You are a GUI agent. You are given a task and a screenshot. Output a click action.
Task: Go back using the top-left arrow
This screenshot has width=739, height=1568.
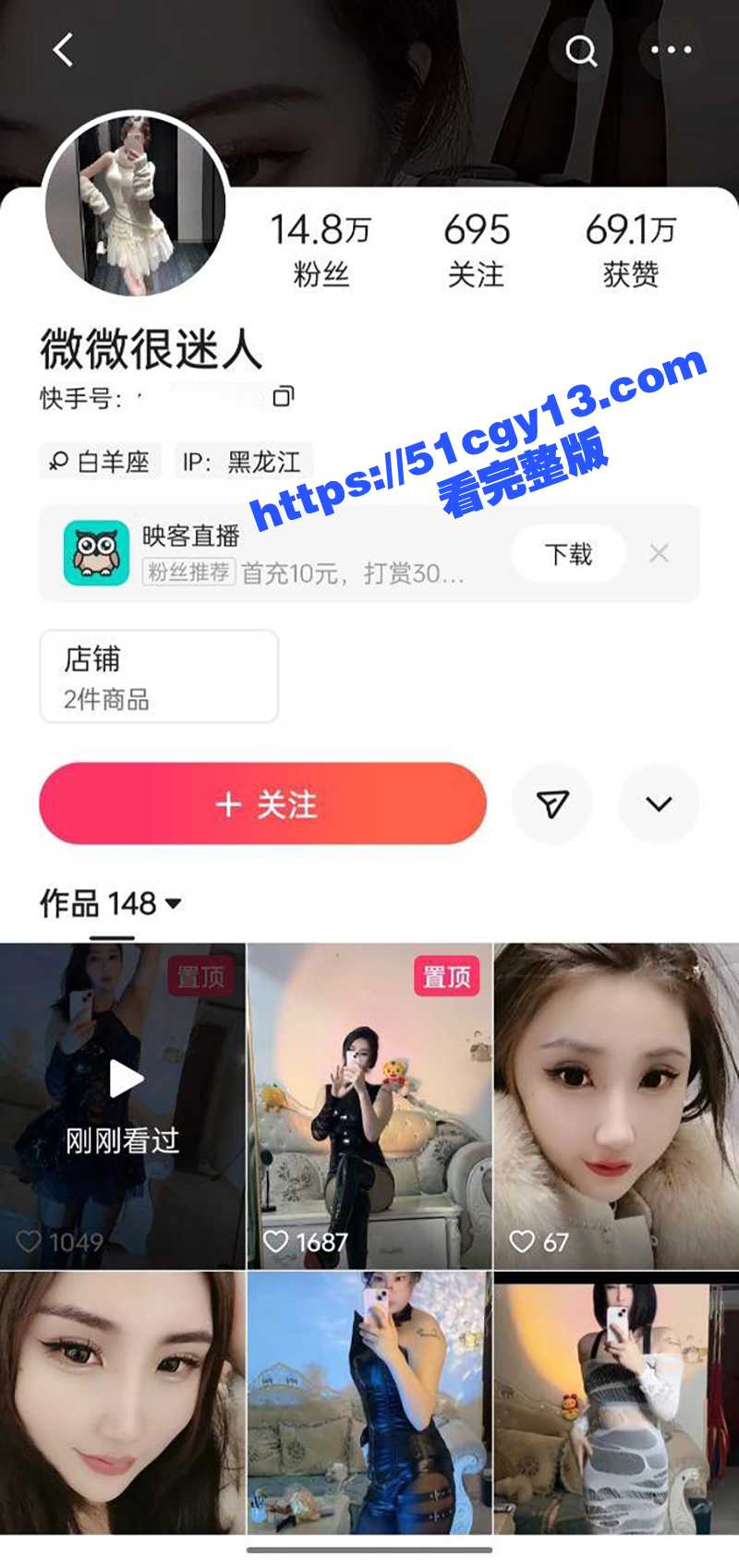click(63, 50)
